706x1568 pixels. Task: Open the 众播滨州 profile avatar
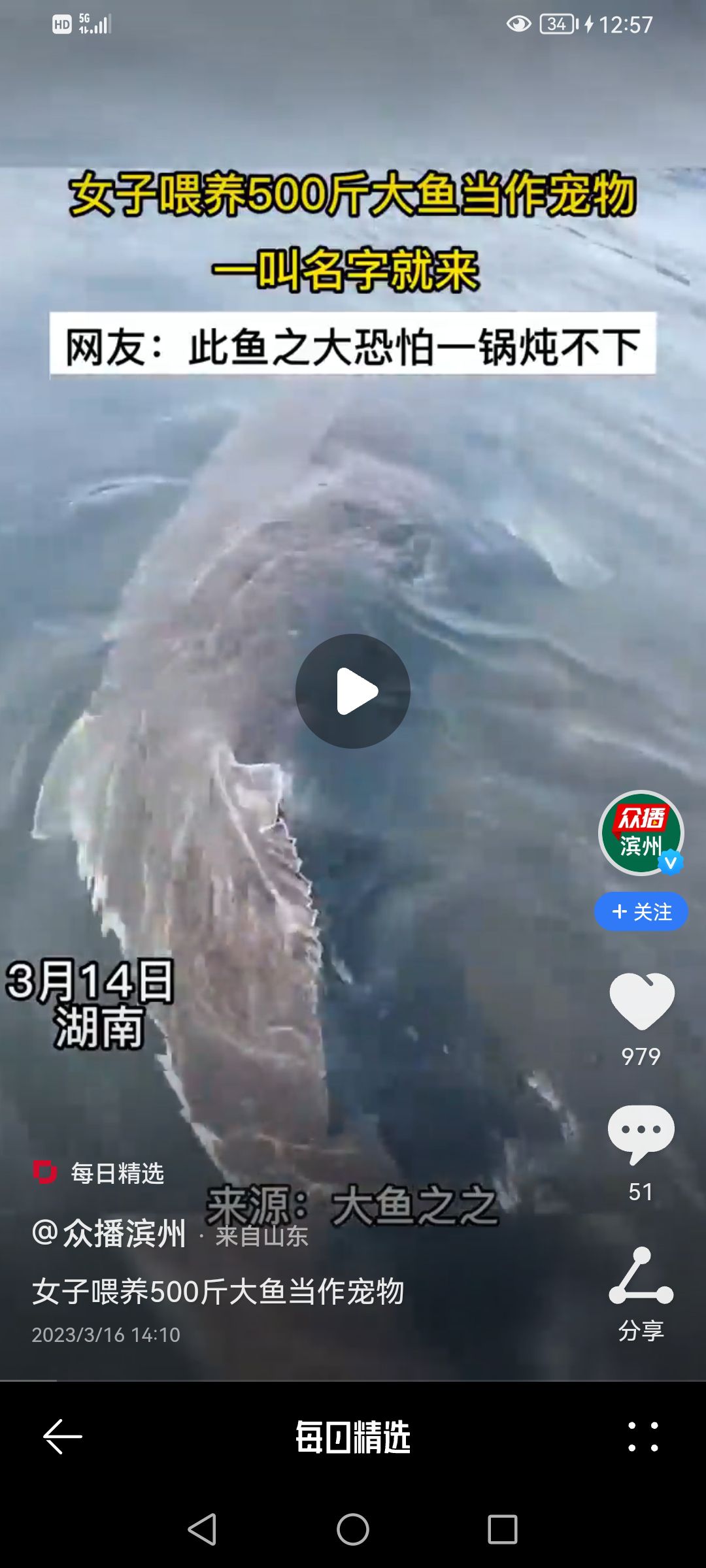(x=641, y=832)
